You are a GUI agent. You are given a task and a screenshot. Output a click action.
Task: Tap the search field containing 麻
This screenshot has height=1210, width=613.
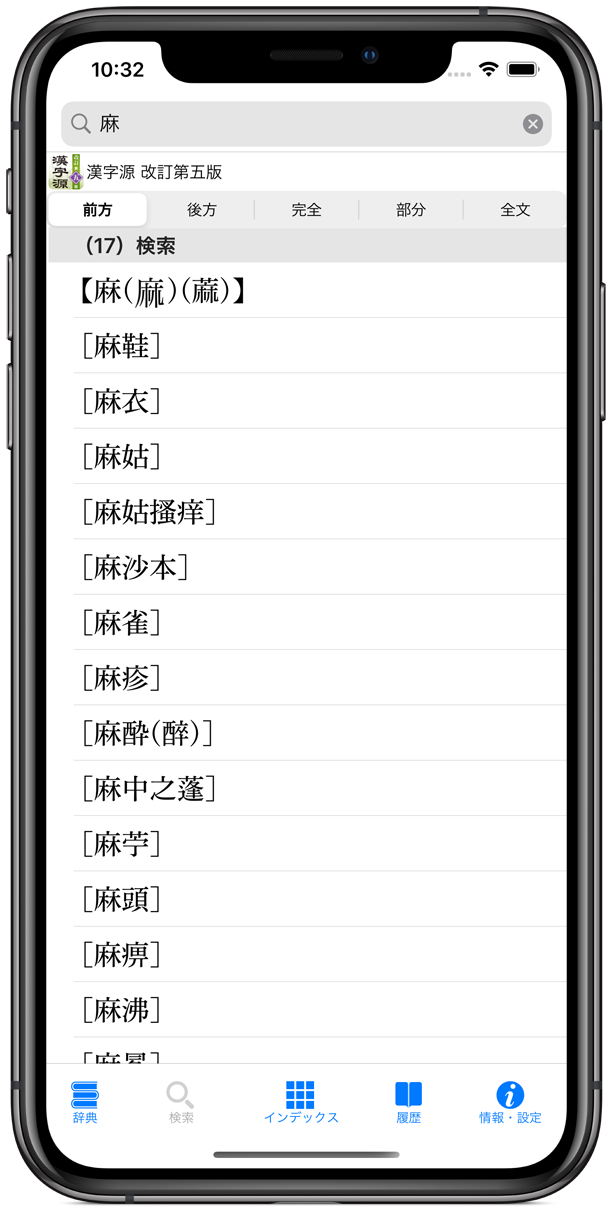click(x=300, y=124)
